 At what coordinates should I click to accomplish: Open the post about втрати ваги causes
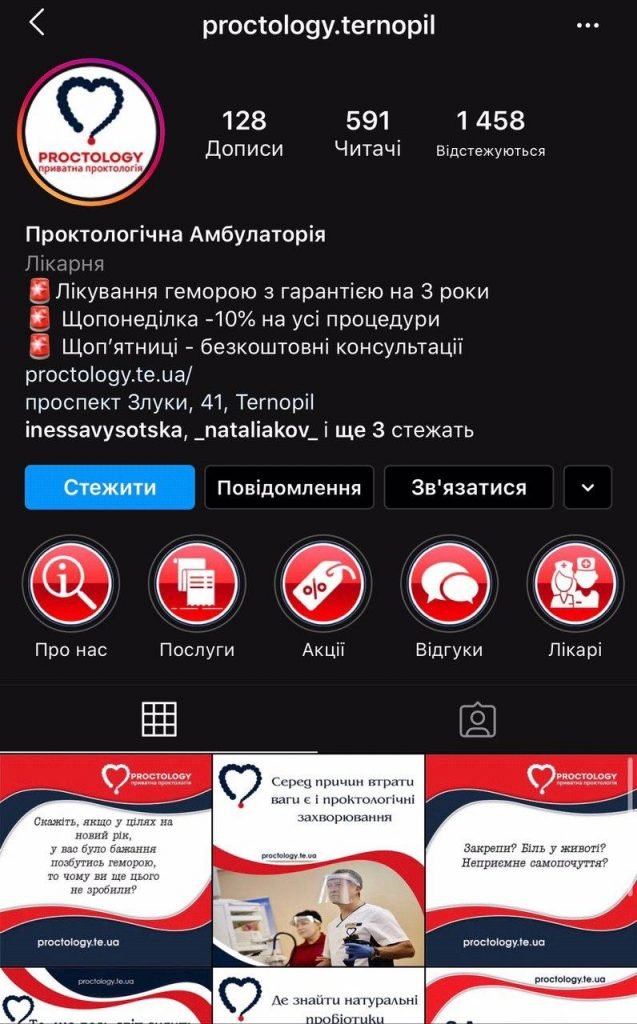tap(318, 860)
